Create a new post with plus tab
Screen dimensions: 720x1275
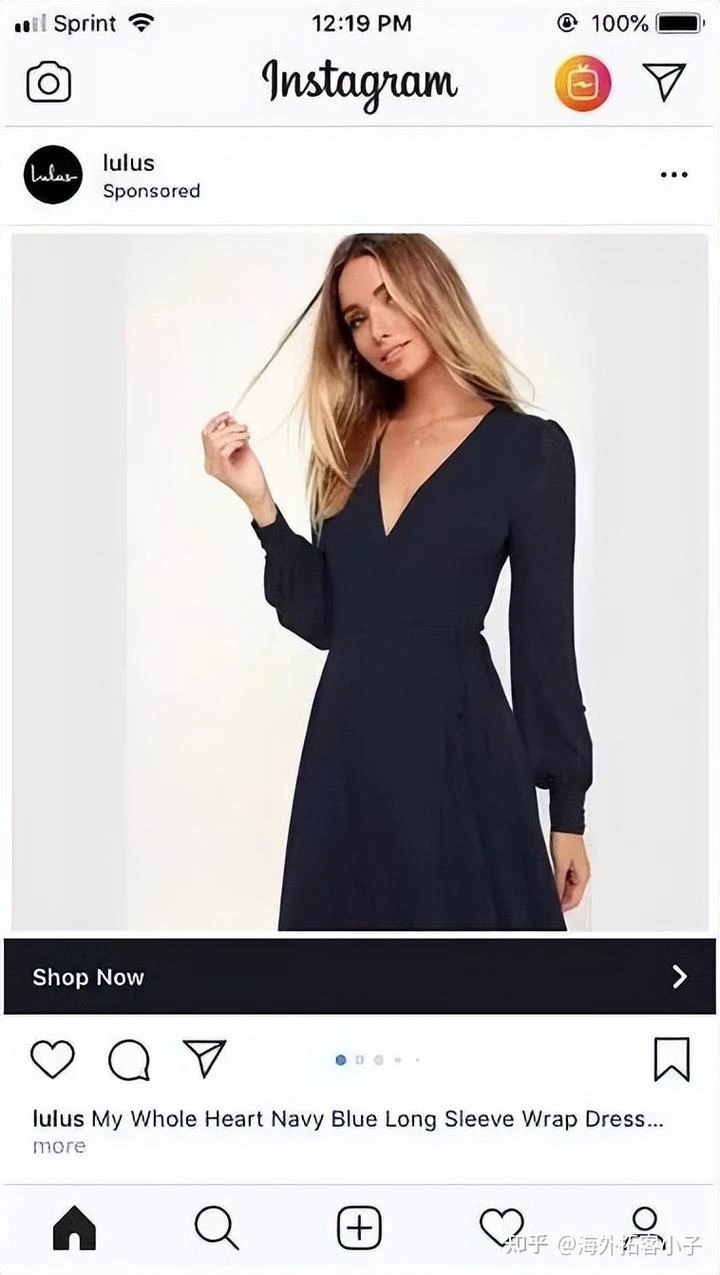click(x=359, y=1227)
